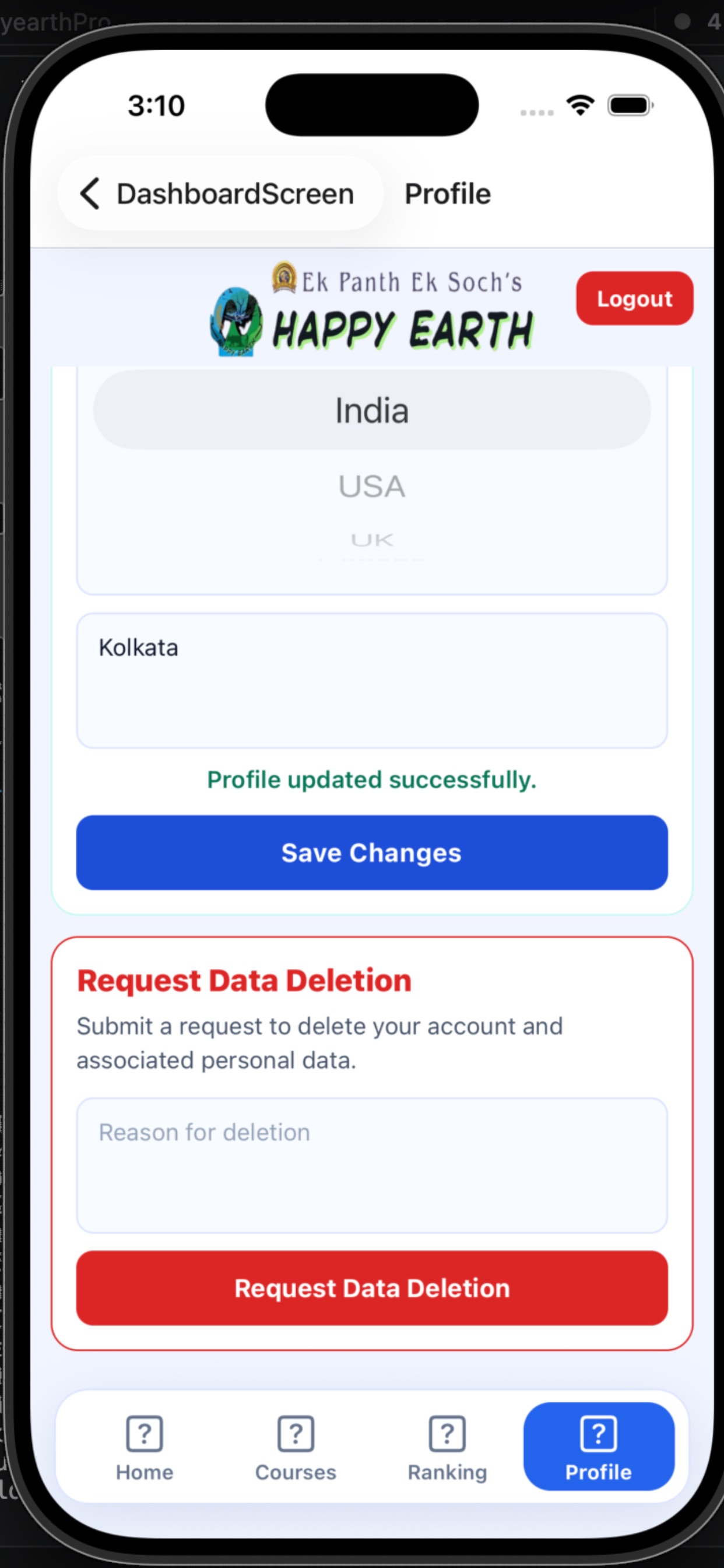Tap the red Logout button

[x=635, y=298]
